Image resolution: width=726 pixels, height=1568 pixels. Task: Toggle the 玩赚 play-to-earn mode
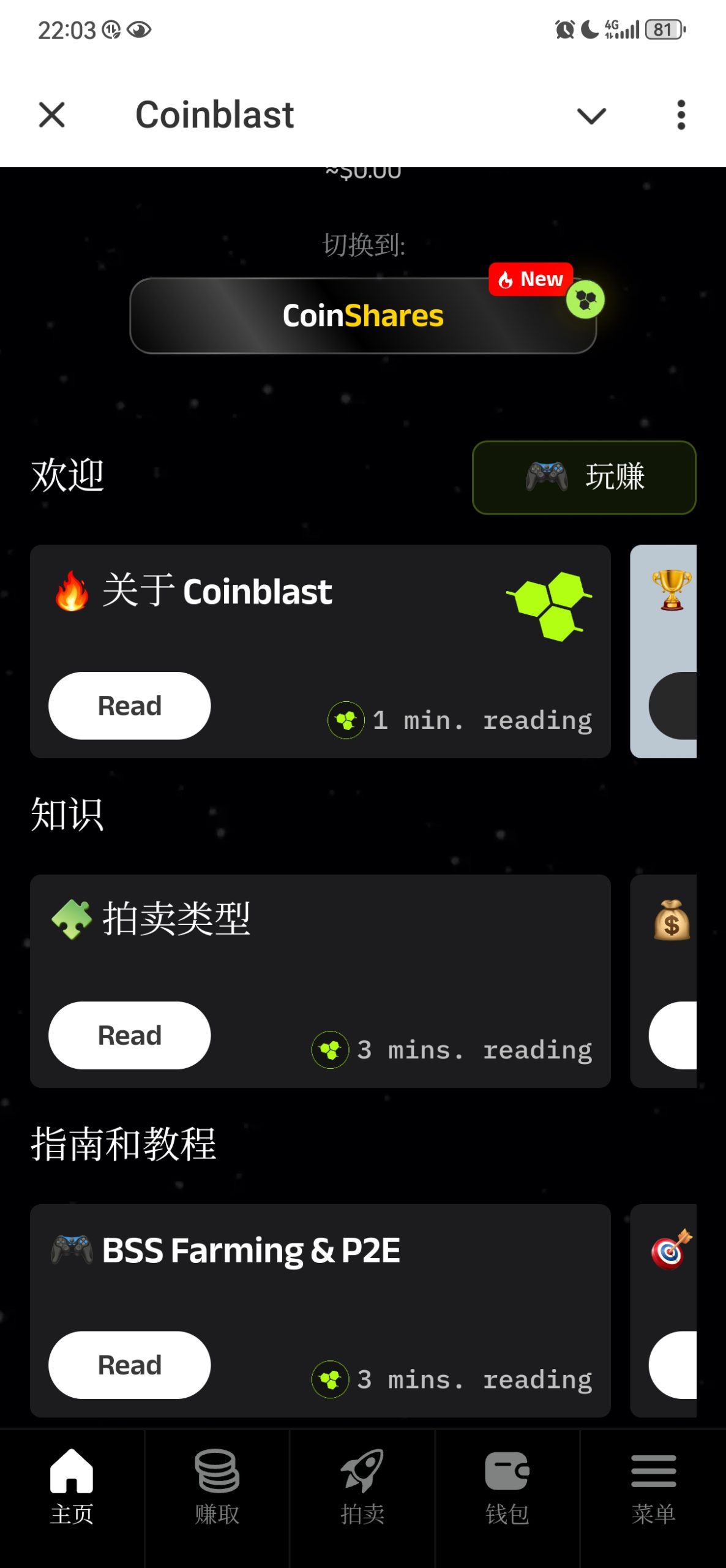[583, 478]
